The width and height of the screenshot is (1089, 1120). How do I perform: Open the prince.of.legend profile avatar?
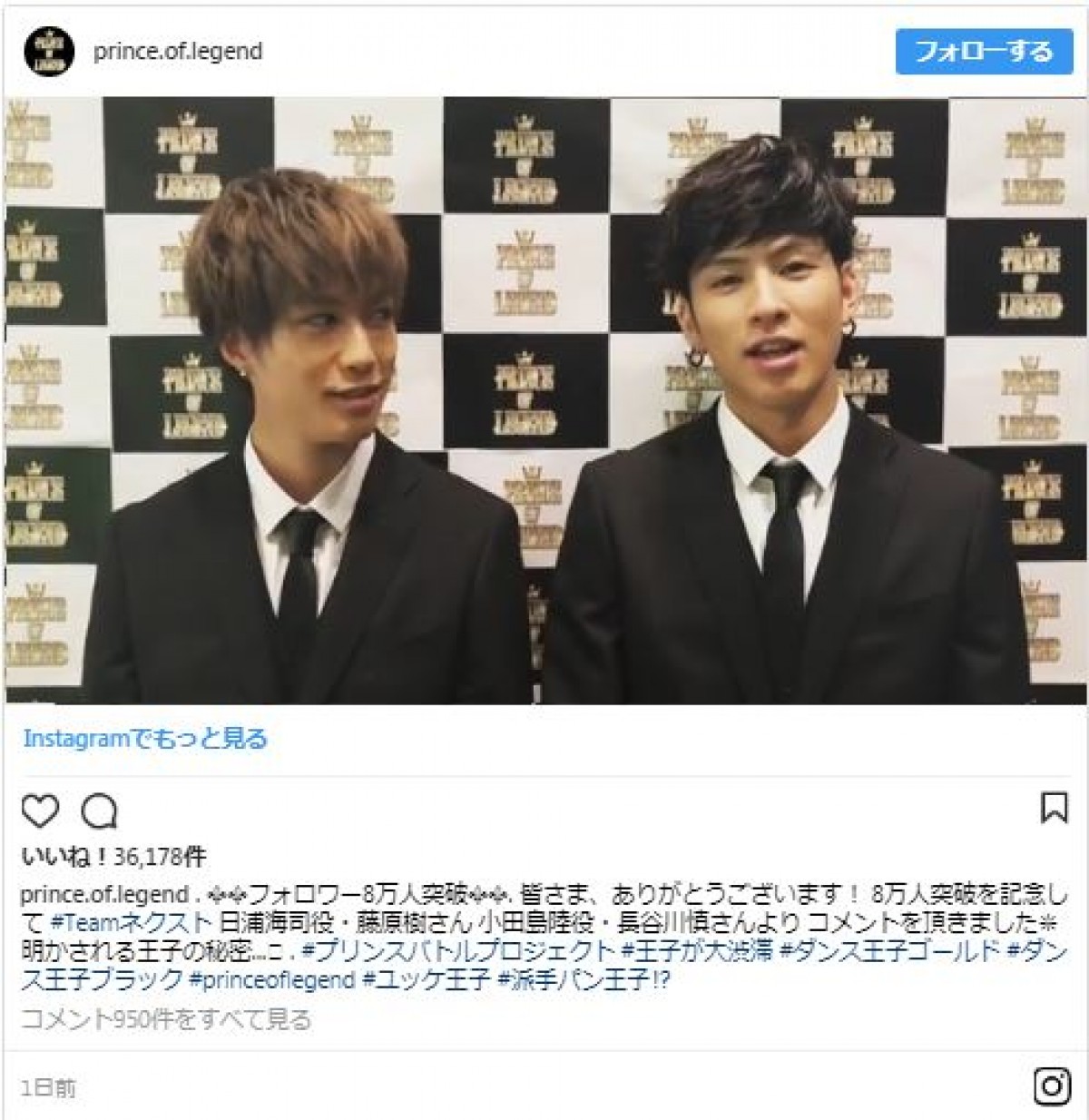49,51
